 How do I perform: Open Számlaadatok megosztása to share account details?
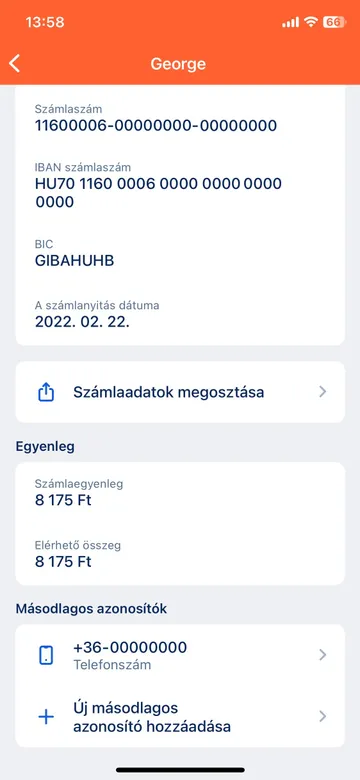coord(180,392)
